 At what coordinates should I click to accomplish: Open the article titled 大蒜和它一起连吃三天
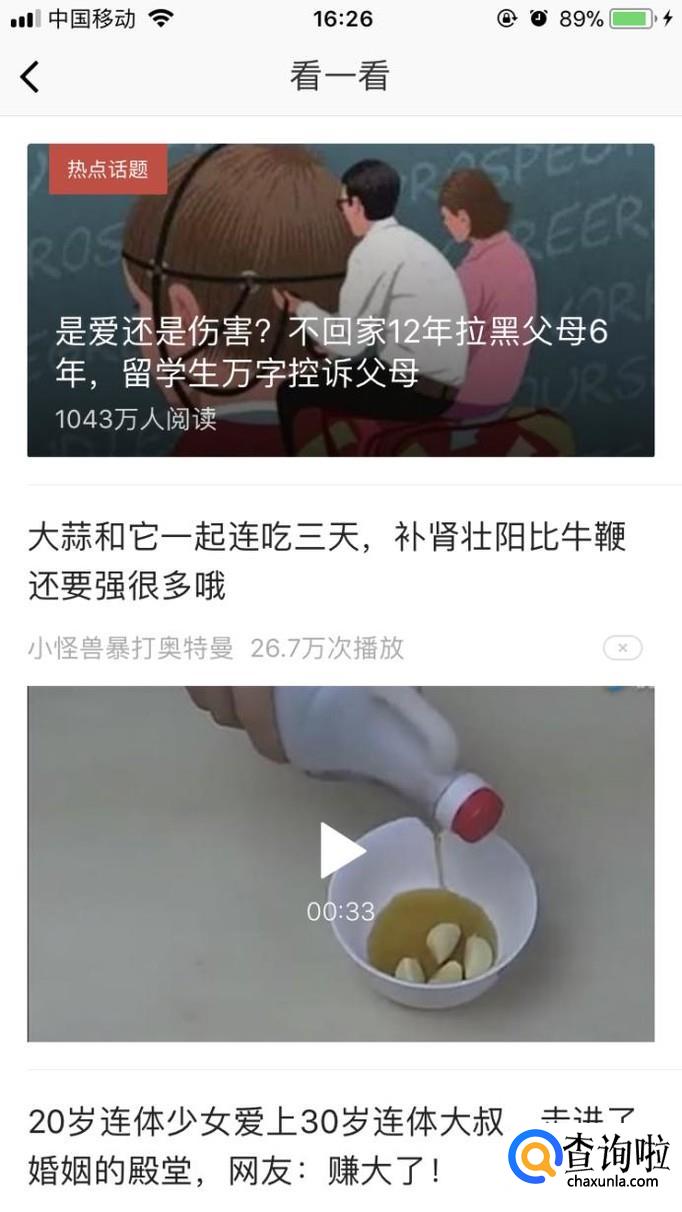pos(326,561)
